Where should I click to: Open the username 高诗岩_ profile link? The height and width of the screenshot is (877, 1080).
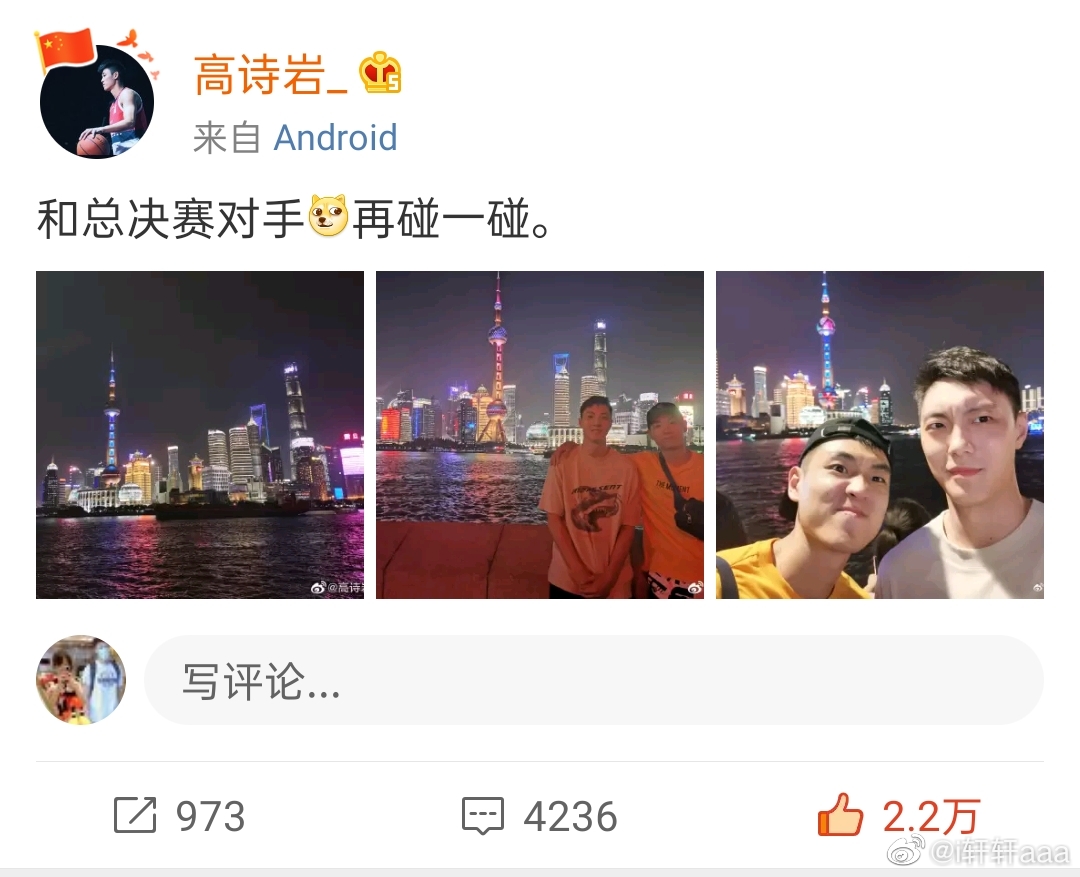click(x=270, y=76)
